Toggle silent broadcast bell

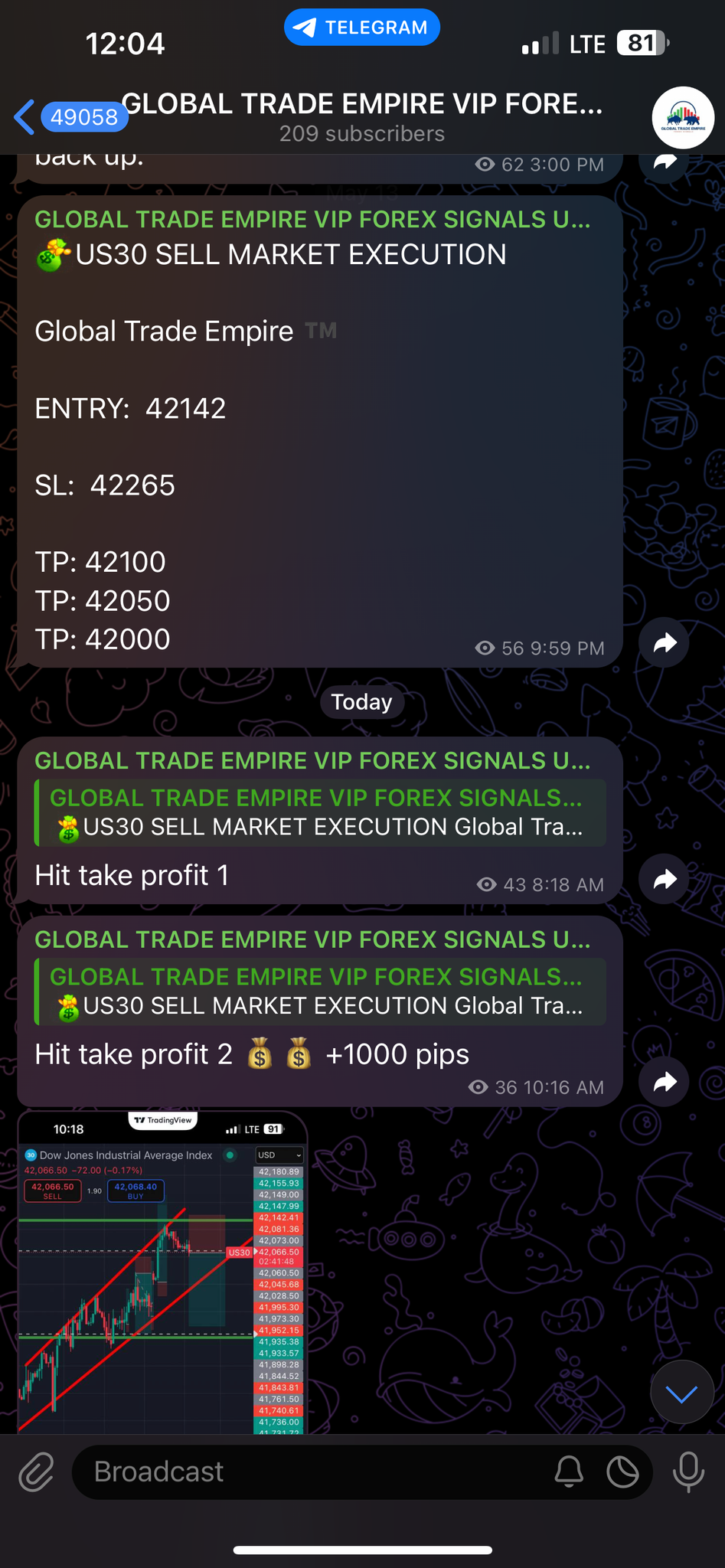tap(569, 1472)
